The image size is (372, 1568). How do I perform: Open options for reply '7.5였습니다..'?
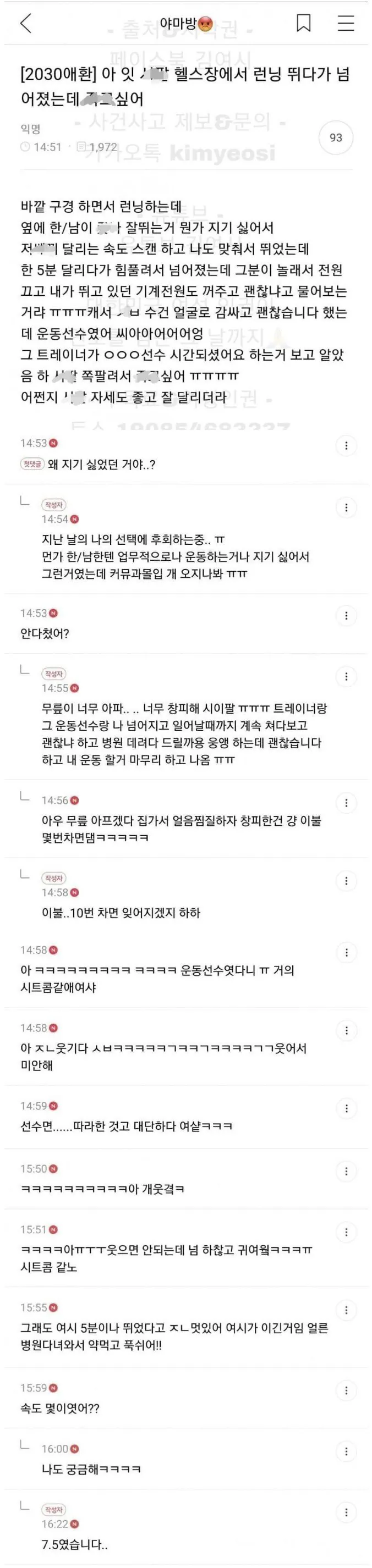pos(346,1512)
